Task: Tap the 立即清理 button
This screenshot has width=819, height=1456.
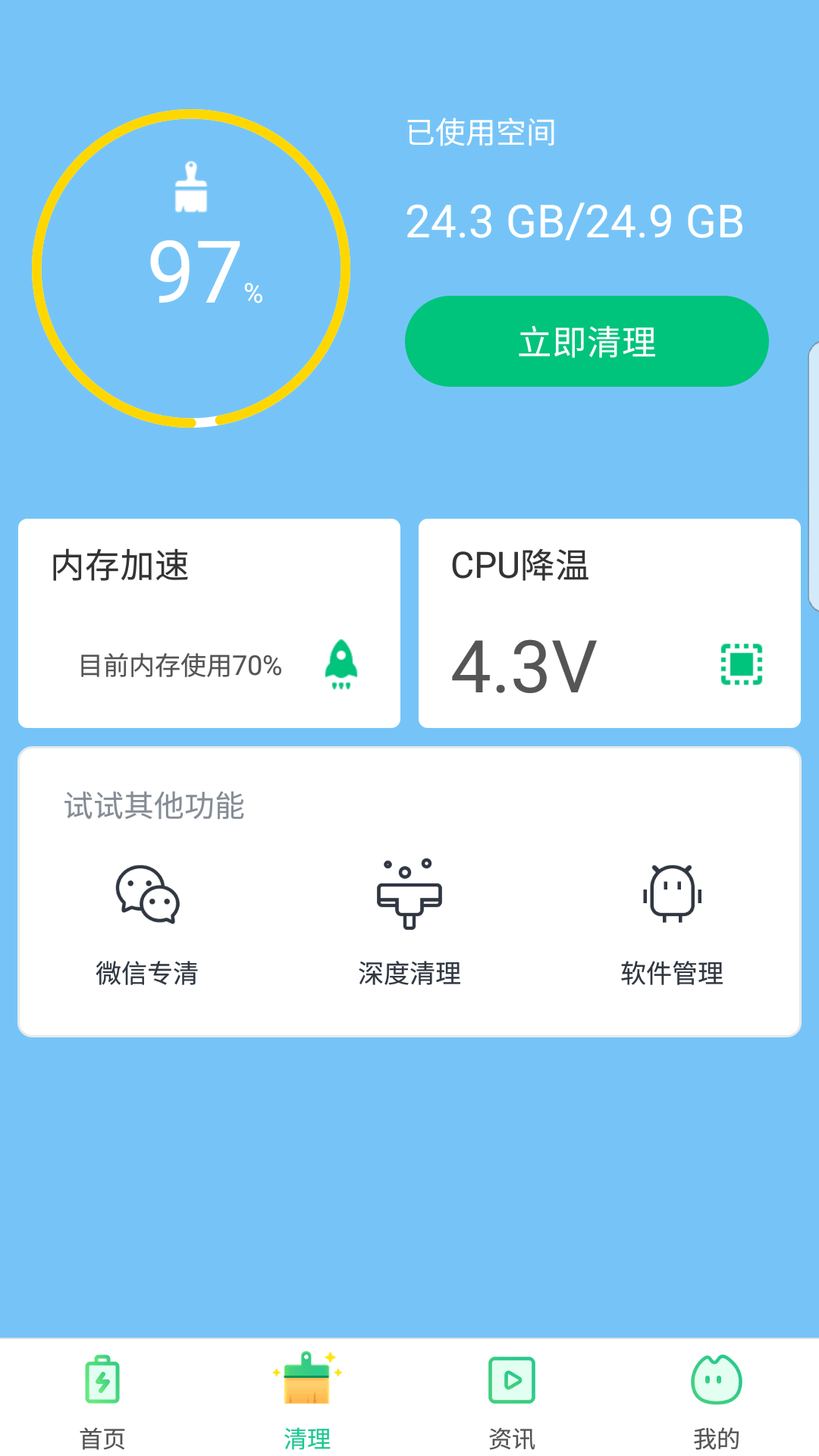Action: click(586, 341)
